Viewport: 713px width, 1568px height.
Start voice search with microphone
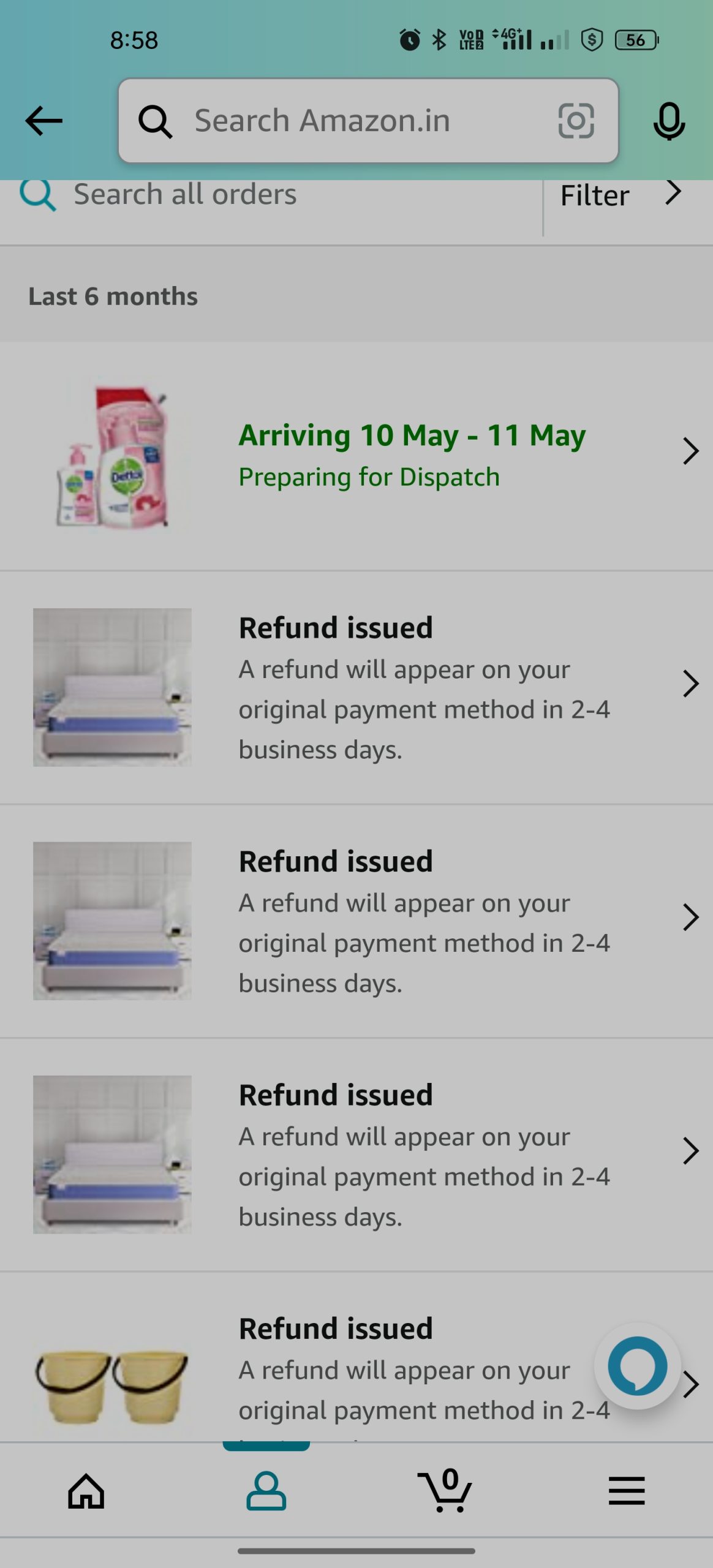click(669, 121)
